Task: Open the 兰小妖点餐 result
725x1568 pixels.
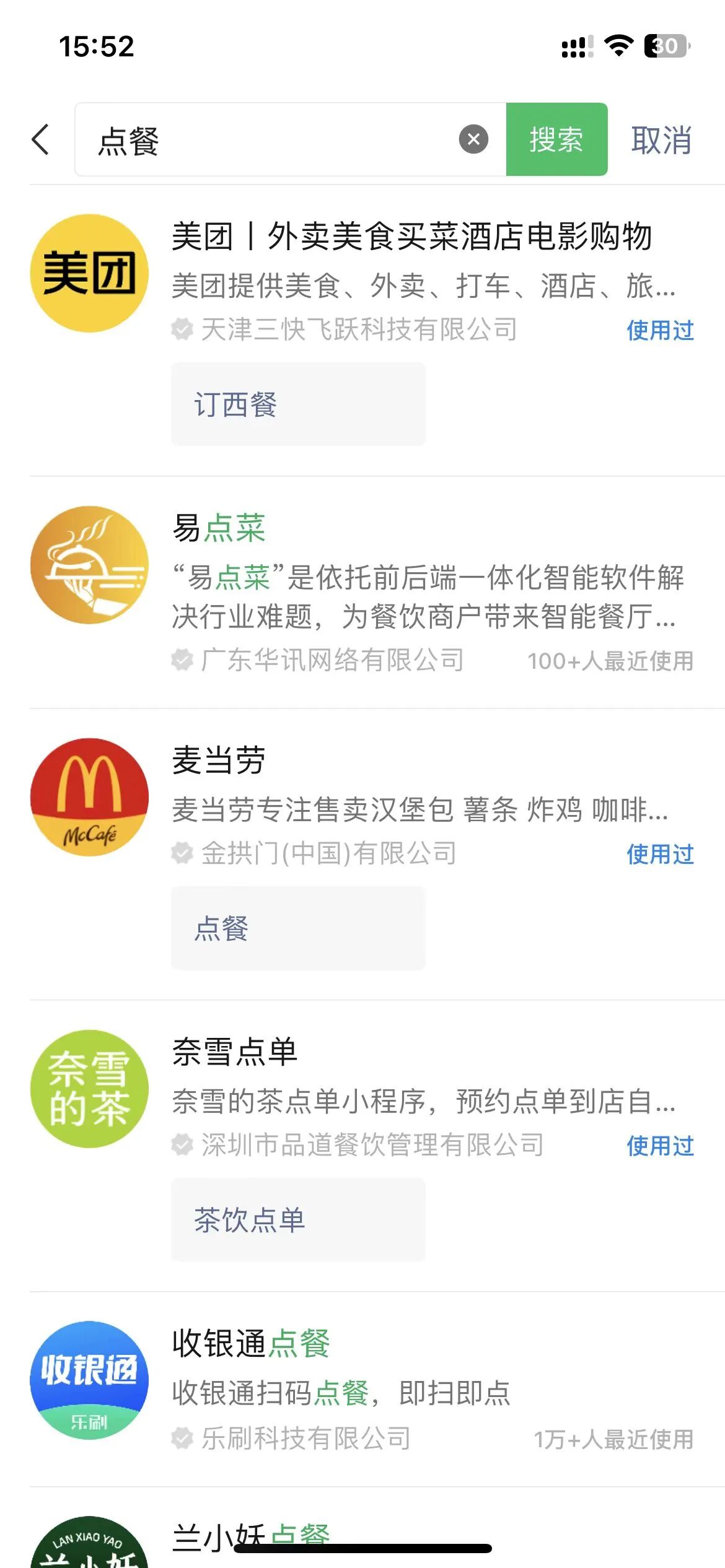Action: click(x=251, y=1535)
